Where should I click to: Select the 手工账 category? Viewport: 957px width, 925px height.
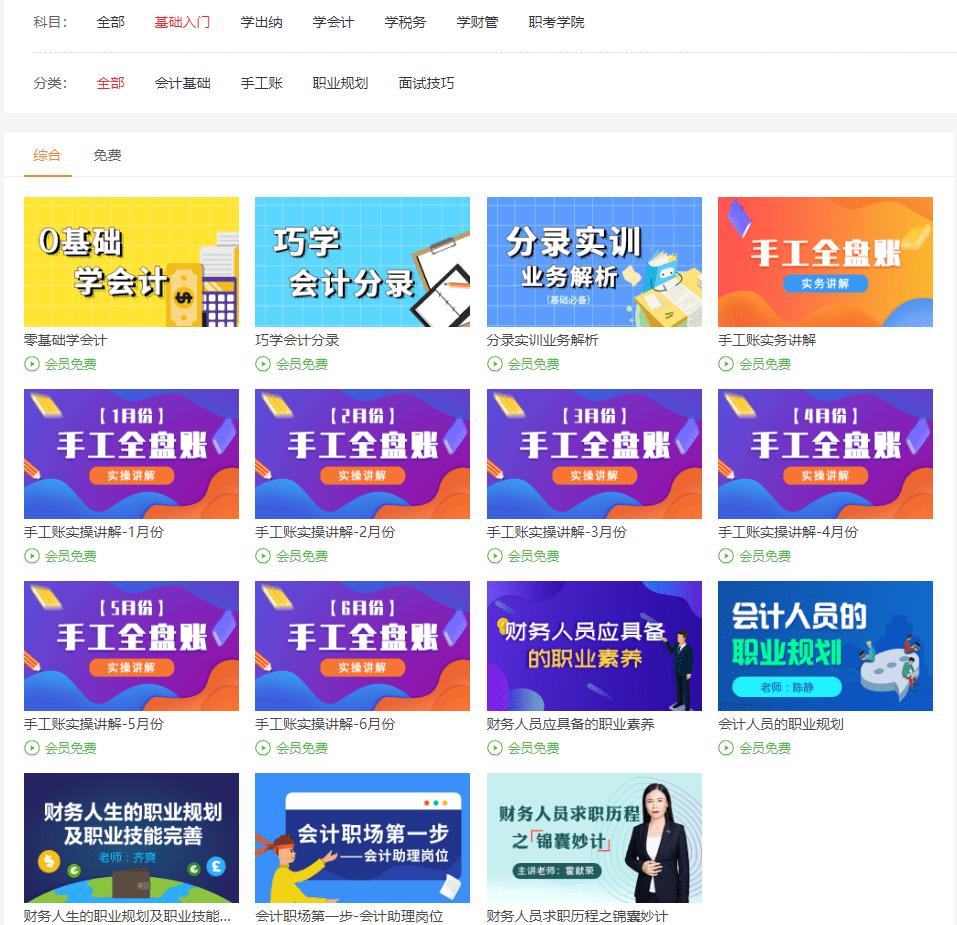(261, 83)
